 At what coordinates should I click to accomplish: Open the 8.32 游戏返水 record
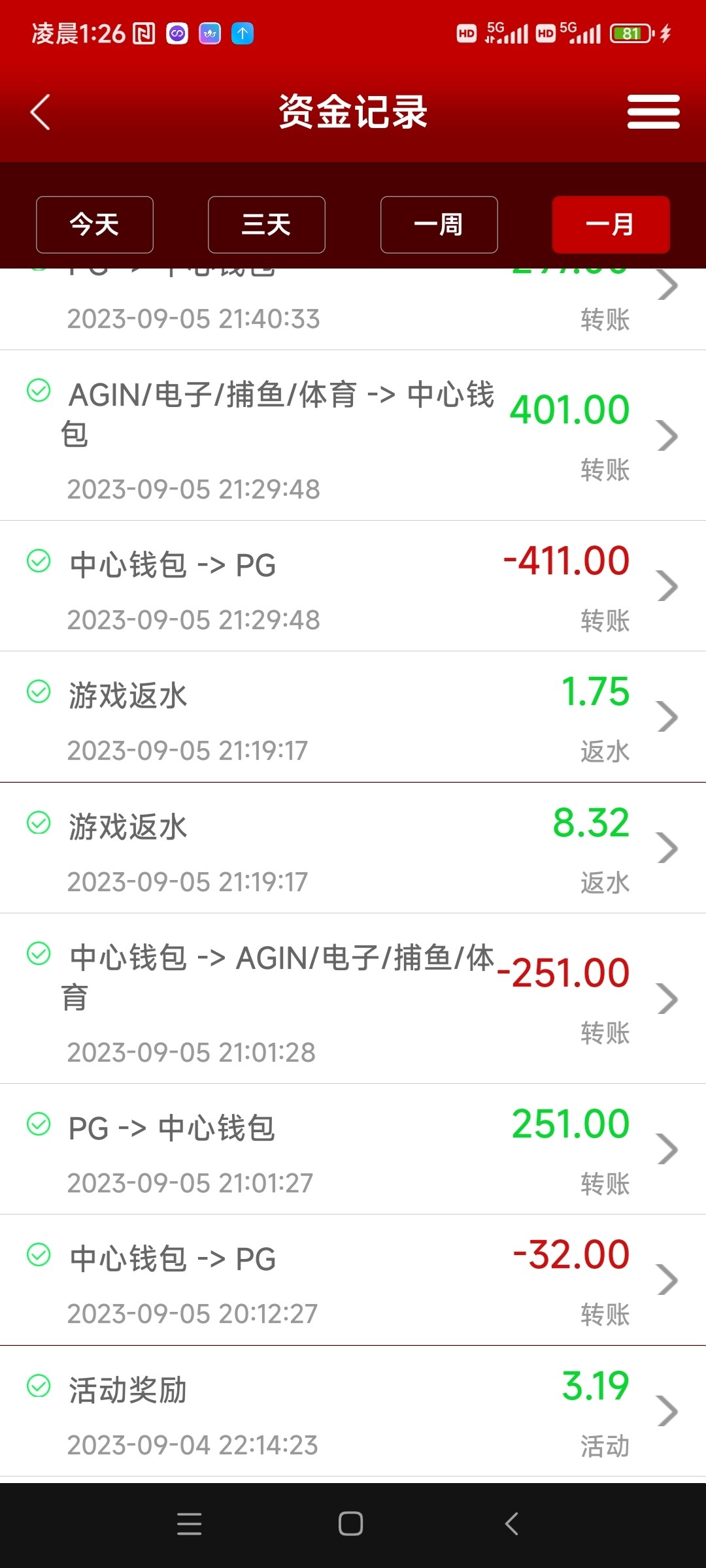(353, 848)
